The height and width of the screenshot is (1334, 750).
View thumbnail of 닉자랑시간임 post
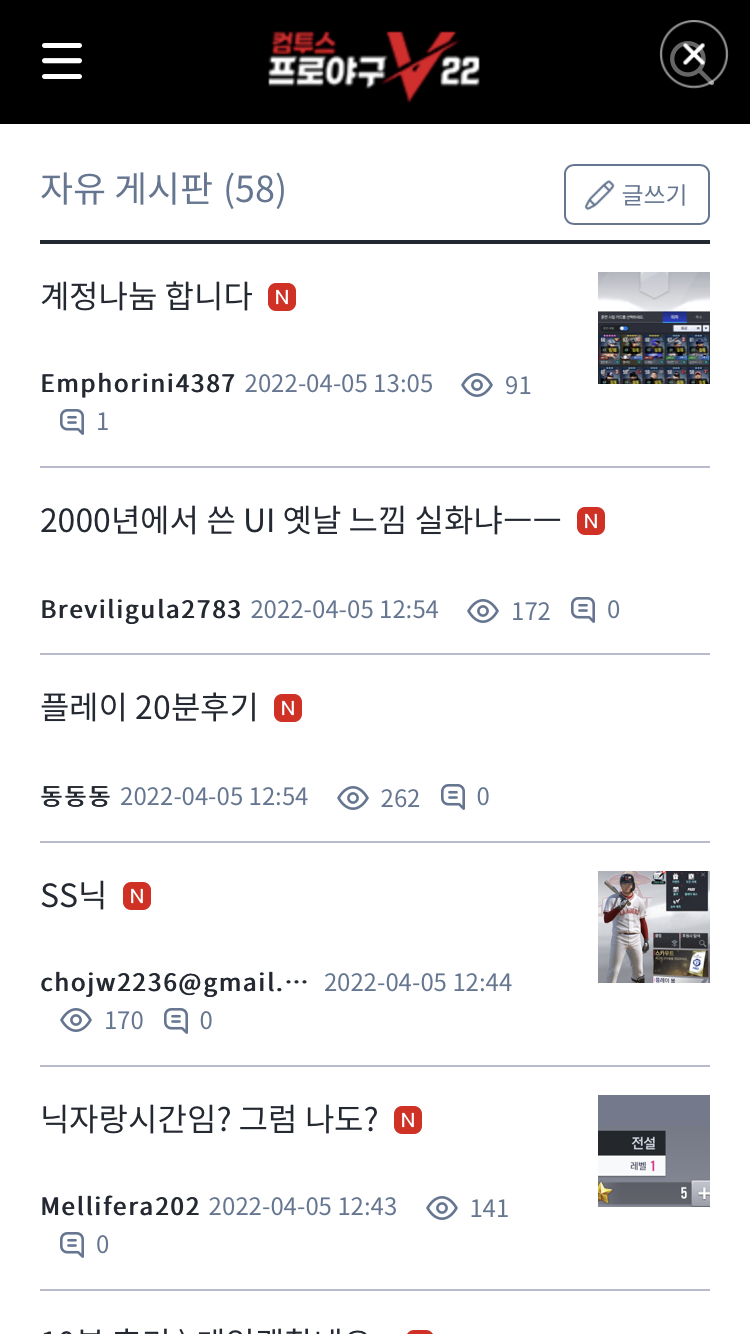pos(653,1150)
